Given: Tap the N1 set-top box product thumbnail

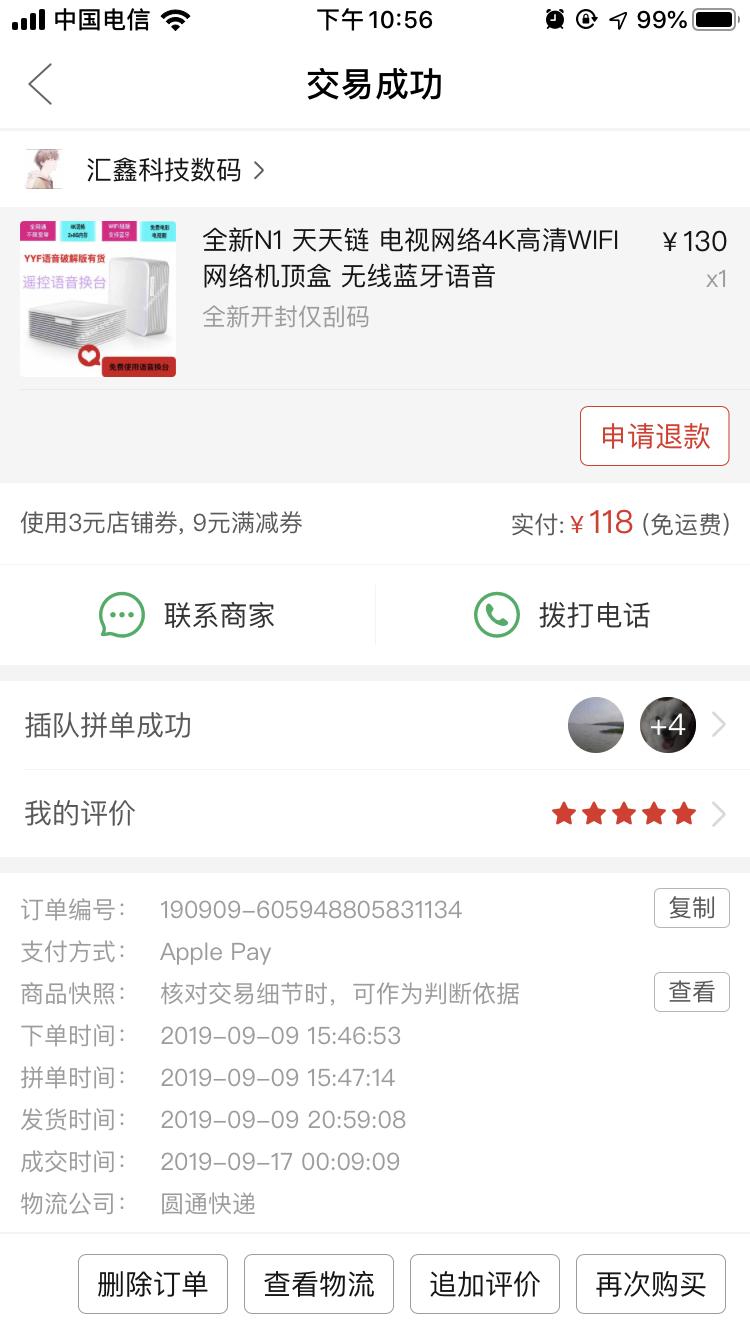Looking at the screenshot, I should (98, 297).
